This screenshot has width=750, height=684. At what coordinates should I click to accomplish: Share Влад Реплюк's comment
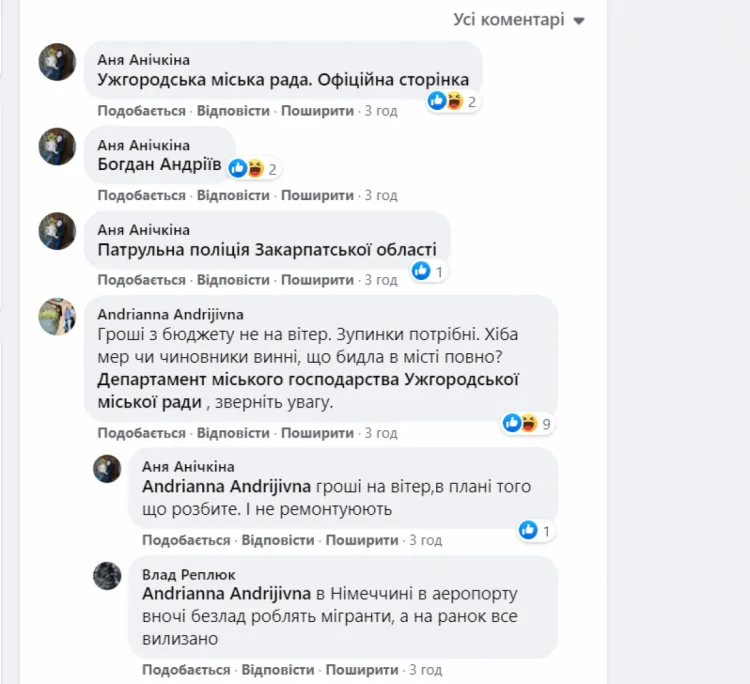point(361,669)
